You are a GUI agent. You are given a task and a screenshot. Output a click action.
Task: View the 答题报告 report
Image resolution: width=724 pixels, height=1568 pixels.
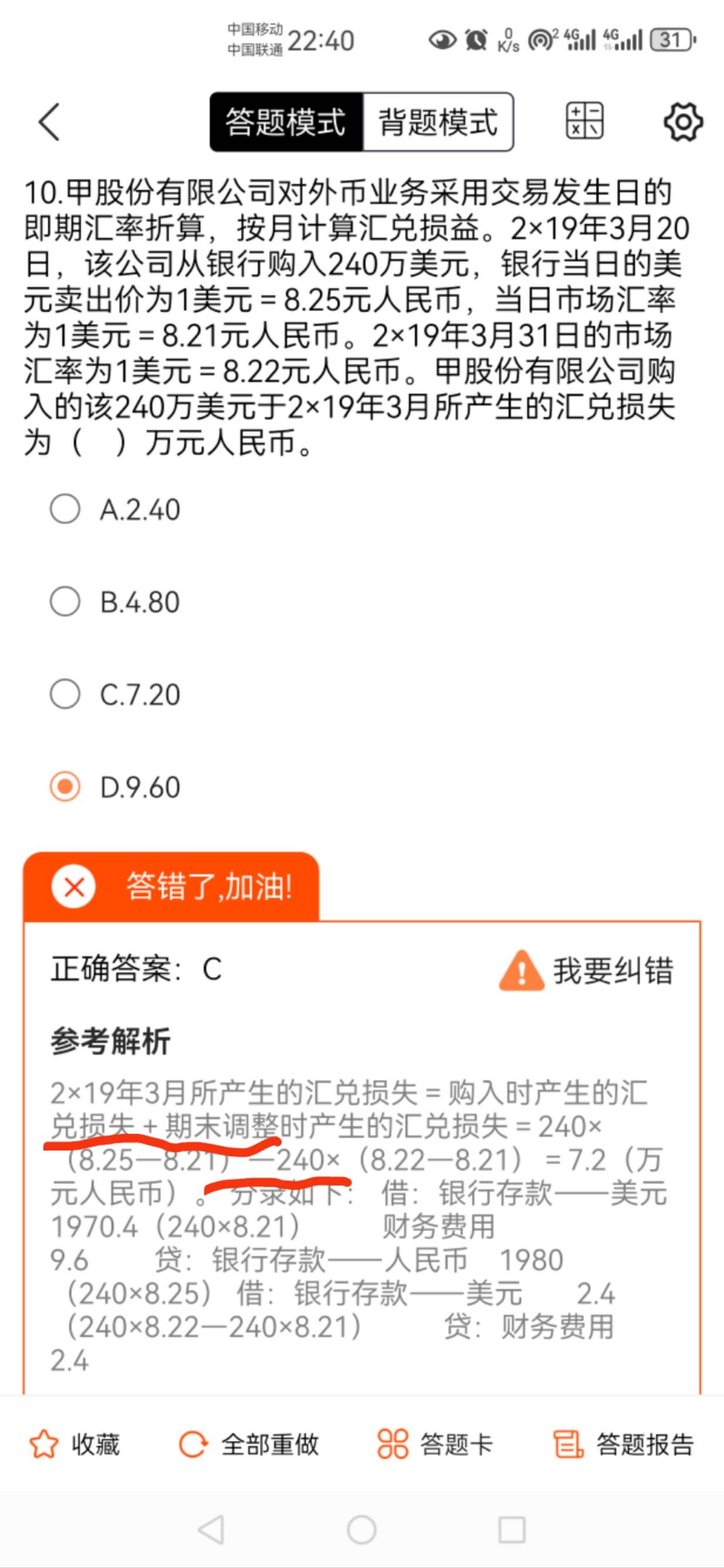click(623, 1444)
